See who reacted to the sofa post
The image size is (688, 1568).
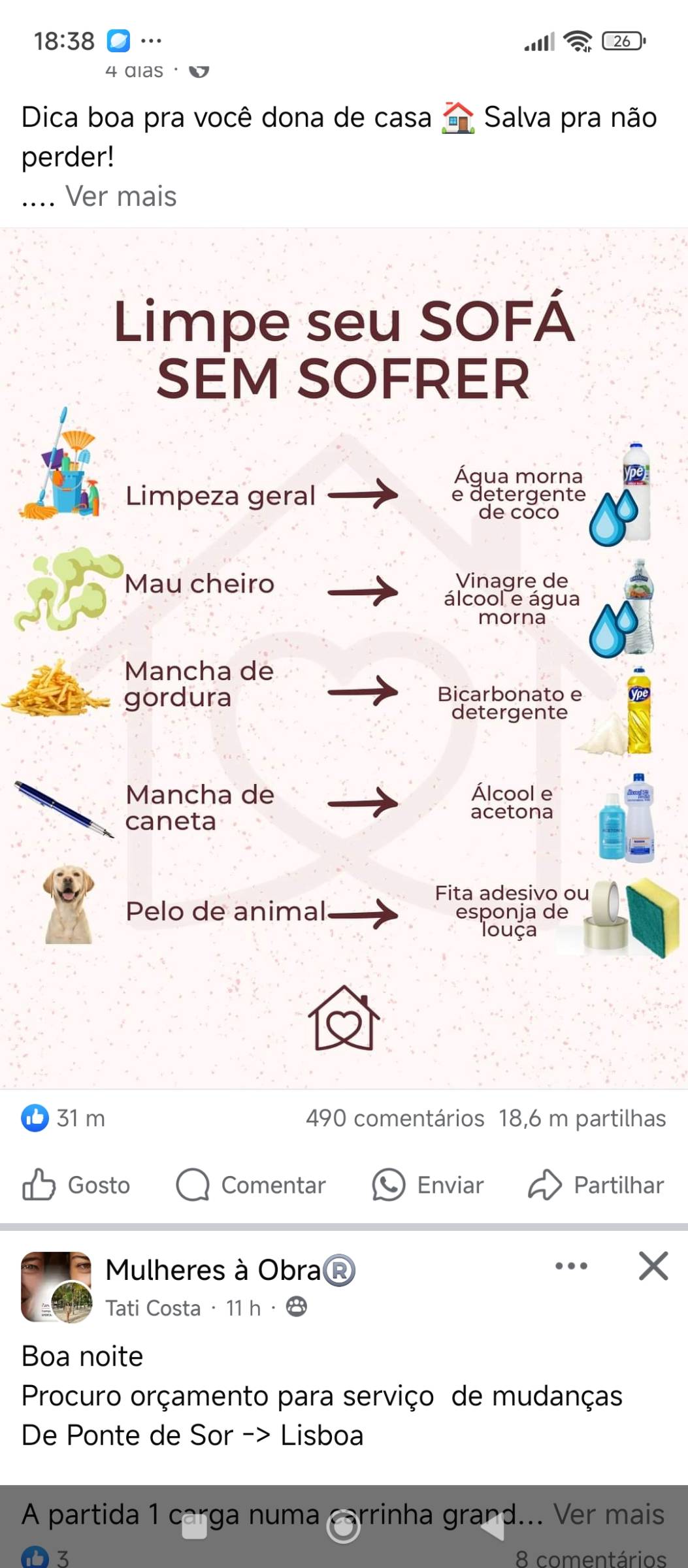[63, 1118]
